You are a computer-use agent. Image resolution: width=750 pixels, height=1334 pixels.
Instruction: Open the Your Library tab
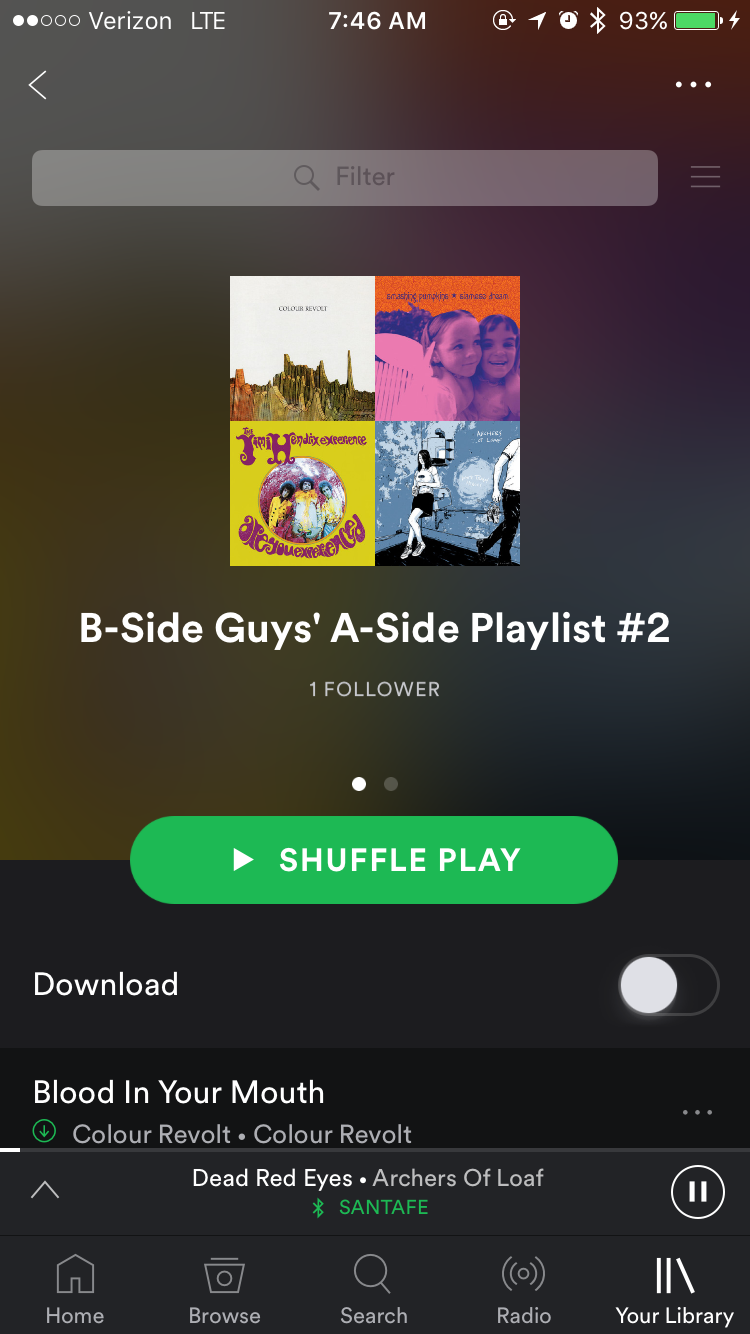click(x=674, y=1290)
